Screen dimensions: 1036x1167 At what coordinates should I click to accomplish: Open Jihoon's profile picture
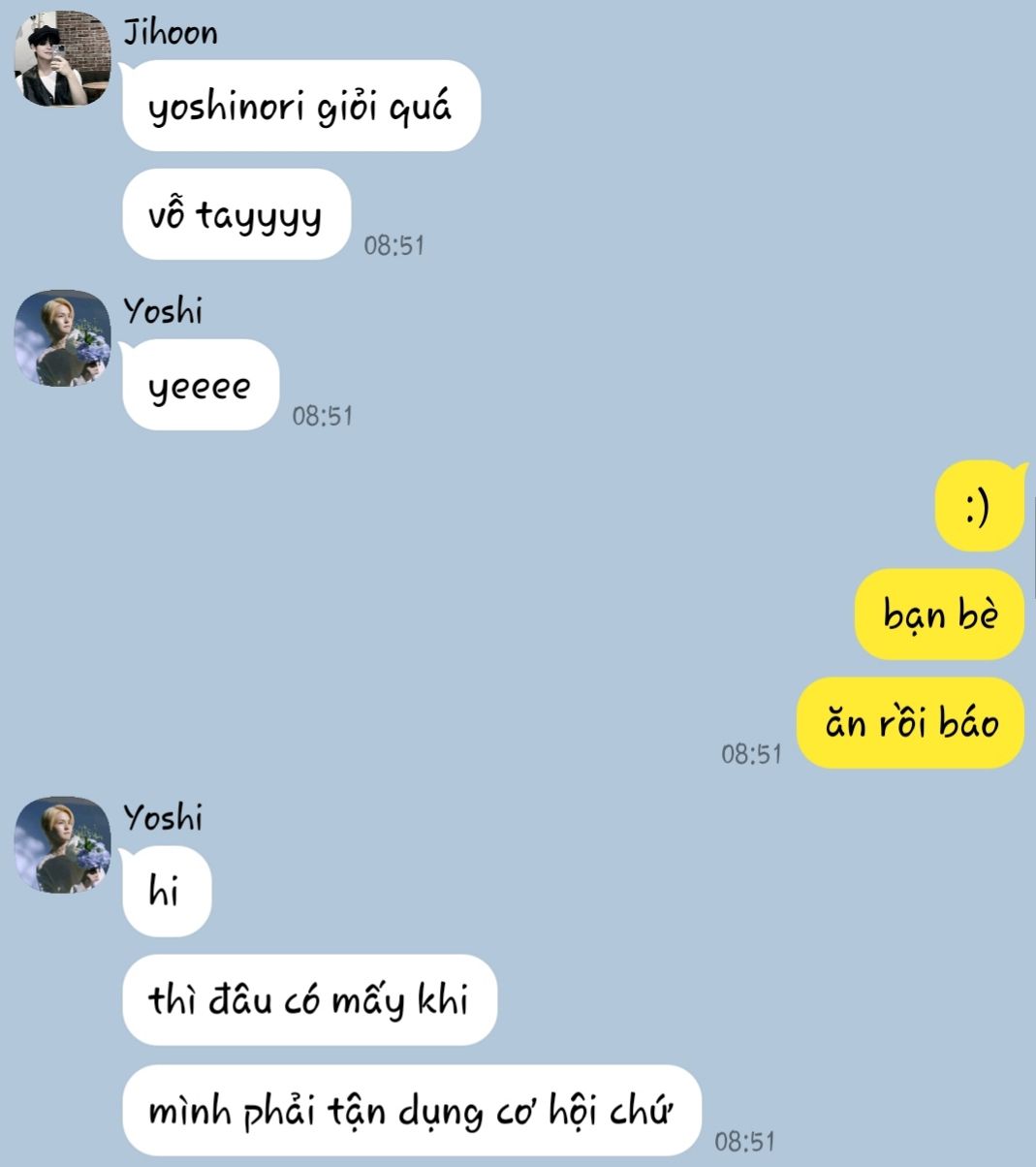[x=62, y=60]
